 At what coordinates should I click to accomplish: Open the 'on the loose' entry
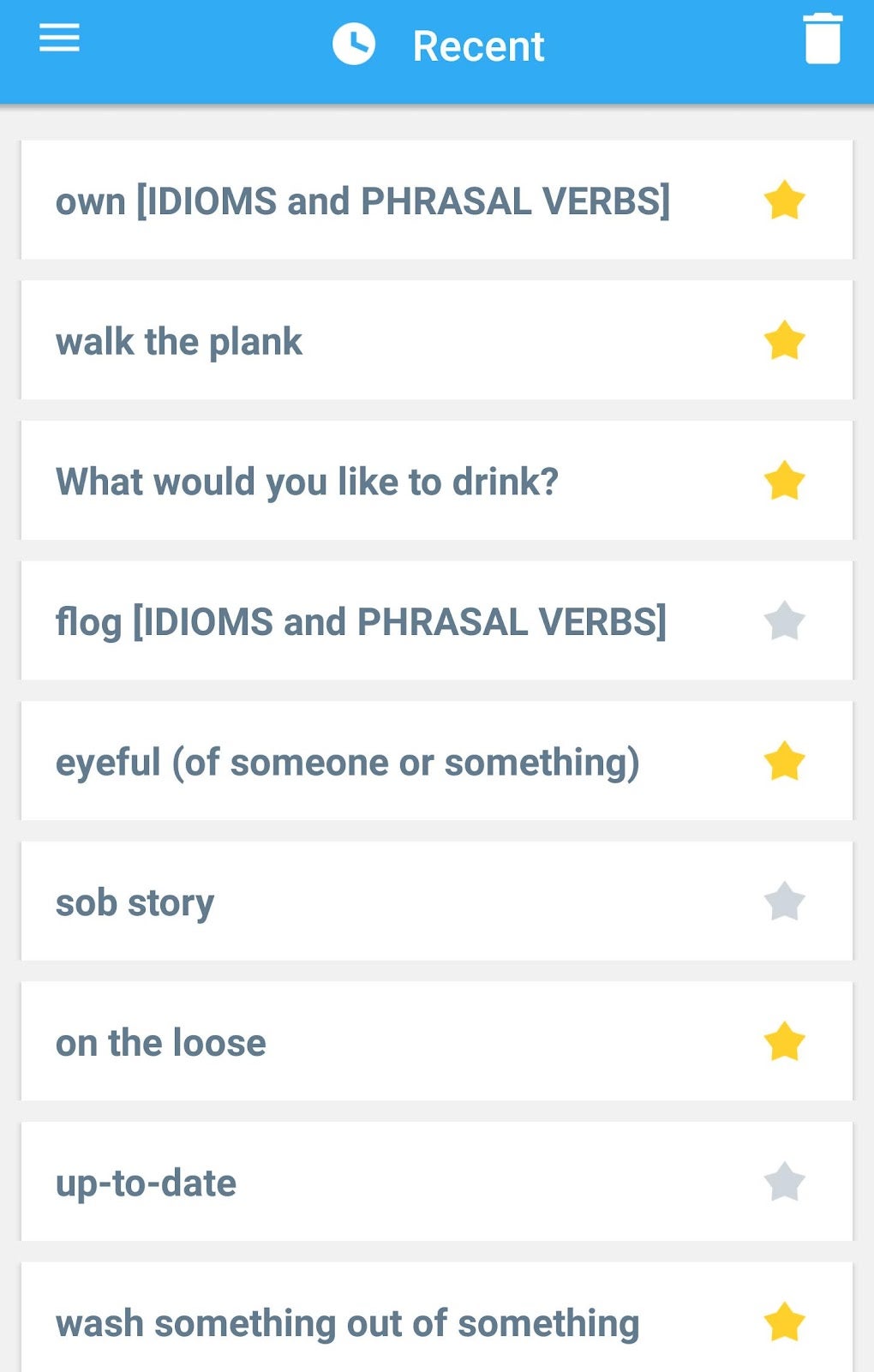(x=161, y=1043)
